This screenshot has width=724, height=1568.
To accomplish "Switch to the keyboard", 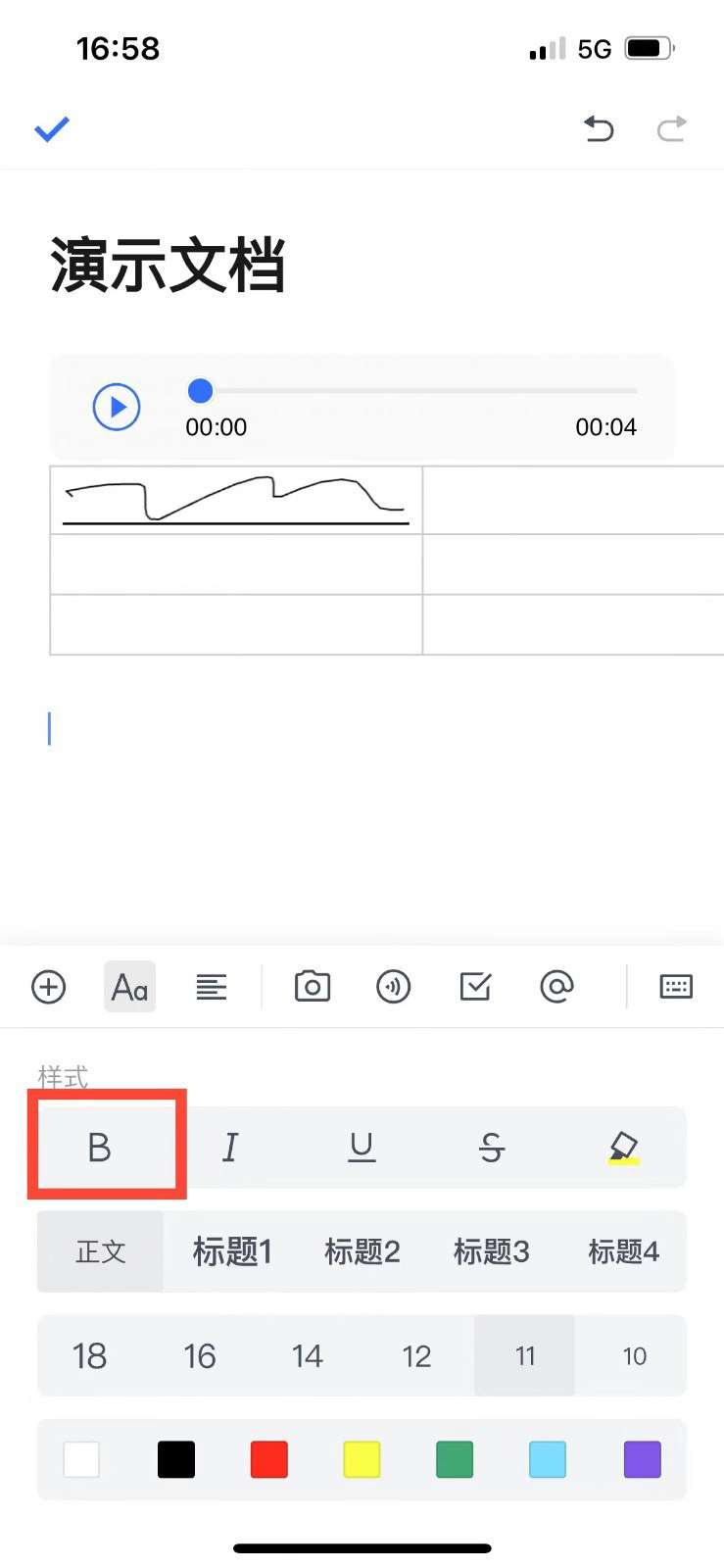I will pos(676,987).
